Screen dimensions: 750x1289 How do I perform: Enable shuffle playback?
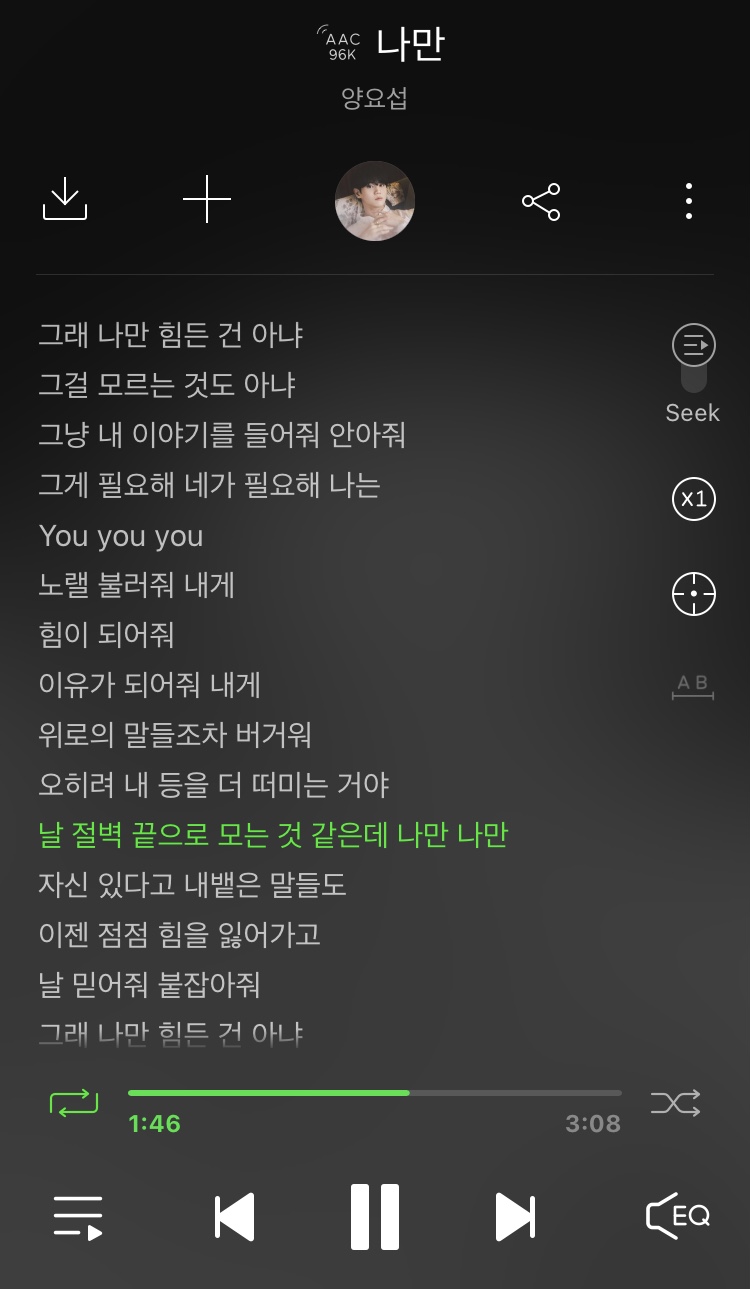tap(676, 1102)
